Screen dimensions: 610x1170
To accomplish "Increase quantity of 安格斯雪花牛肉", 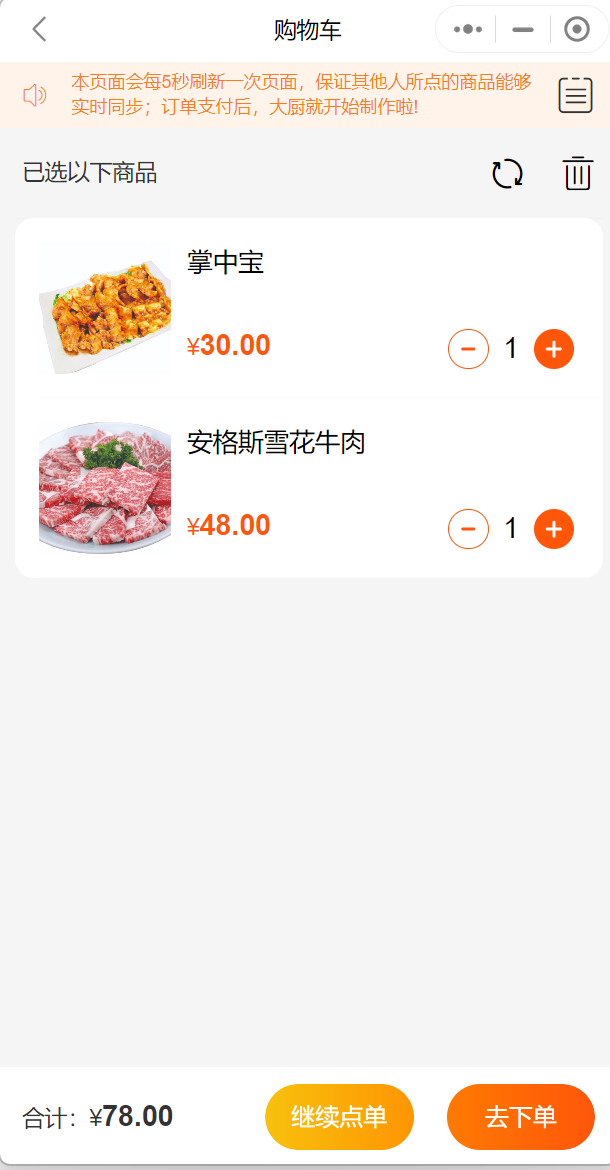I will 554,528.
